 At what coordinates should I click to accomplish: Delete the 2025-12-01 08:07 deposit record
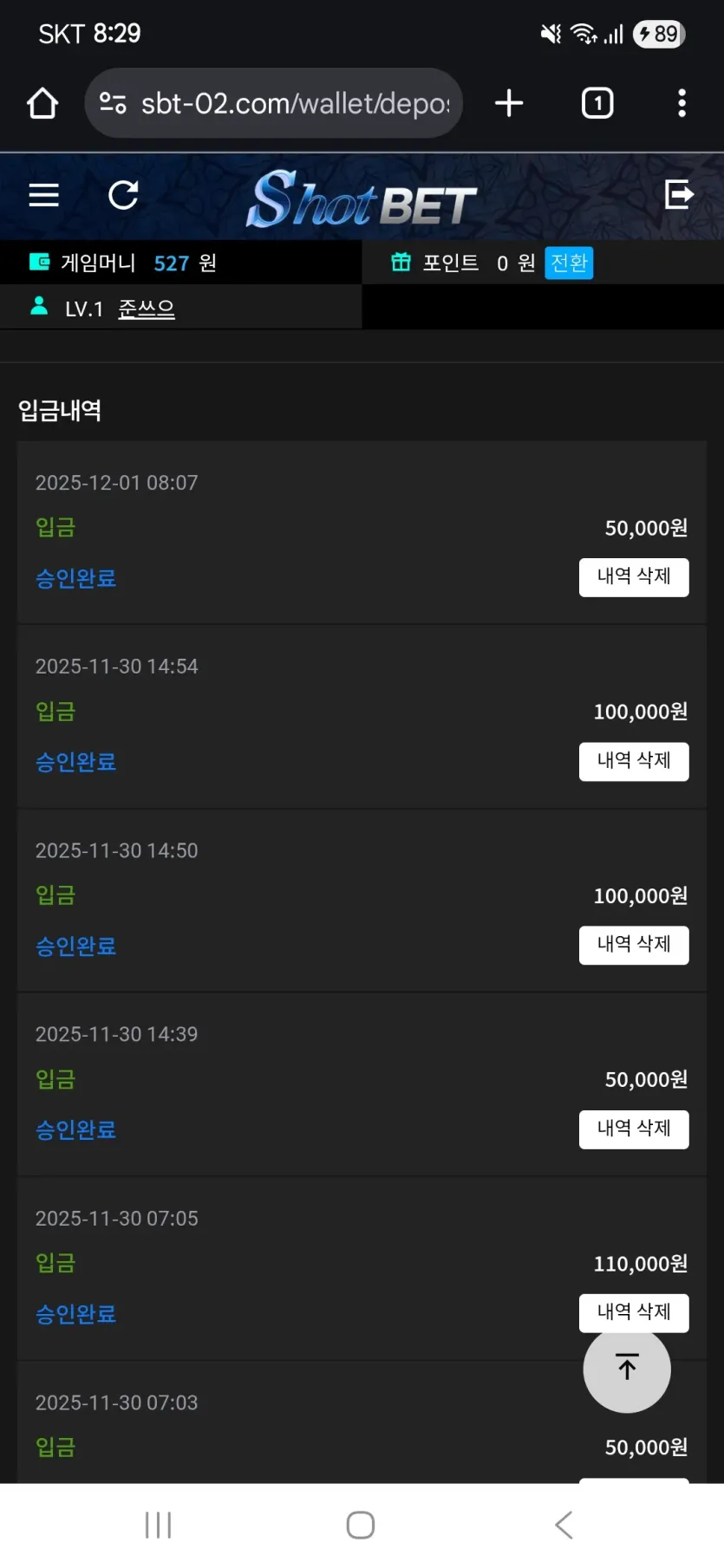coord(634,577)
